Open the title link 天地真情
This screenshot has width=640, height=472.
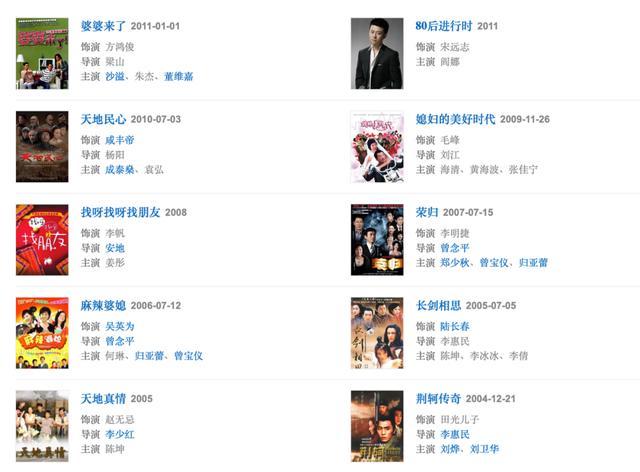[x=103, y=398]
